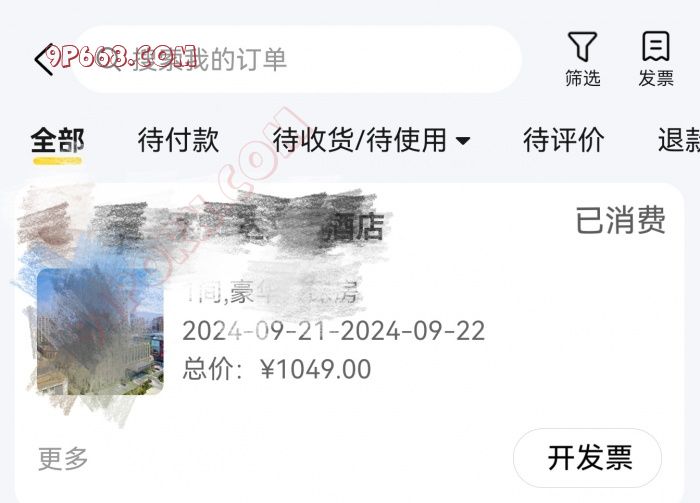The width and height of the screenshot is (700, 503).
Task: Go back using the arrow icon
Action: 44,59
